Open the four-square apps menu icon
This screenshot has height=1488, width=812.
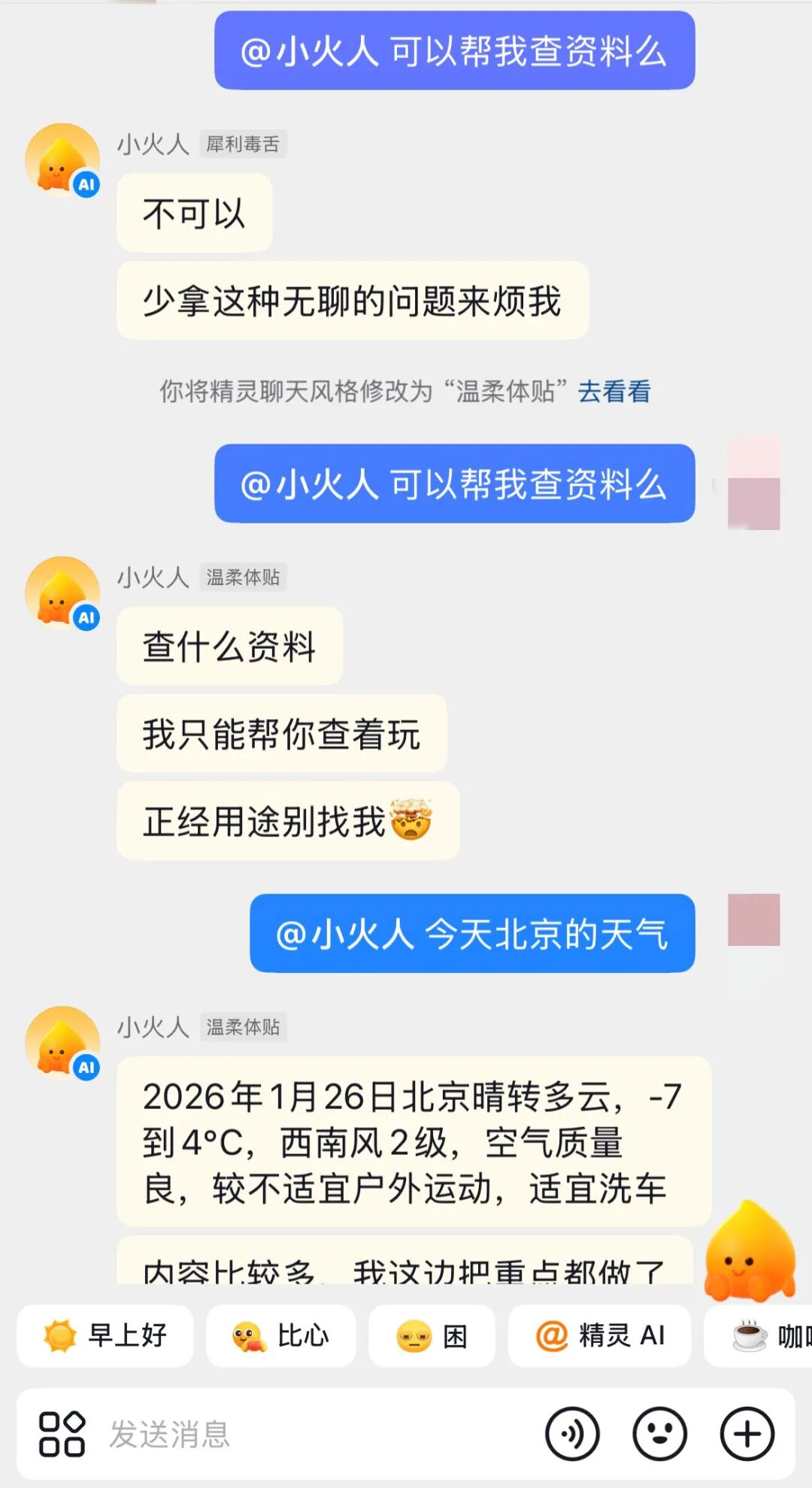pyautogui.click(x=62, y=1434)
